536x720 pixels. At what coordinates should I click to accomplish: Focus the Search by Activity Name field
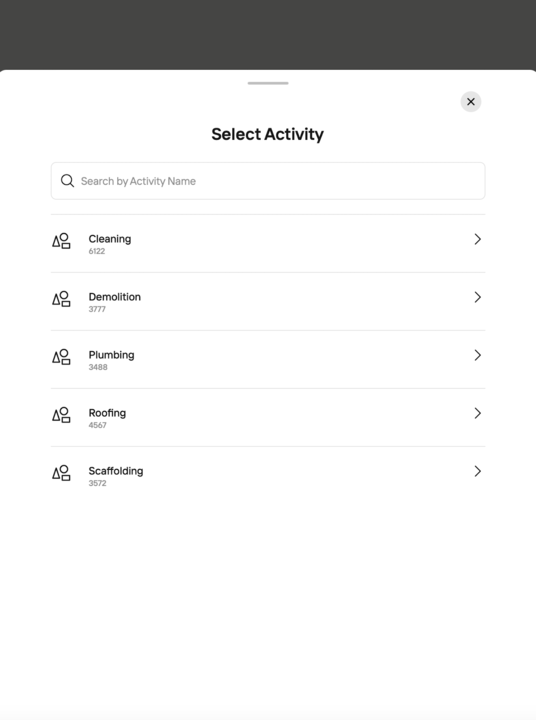coord(268,181)
